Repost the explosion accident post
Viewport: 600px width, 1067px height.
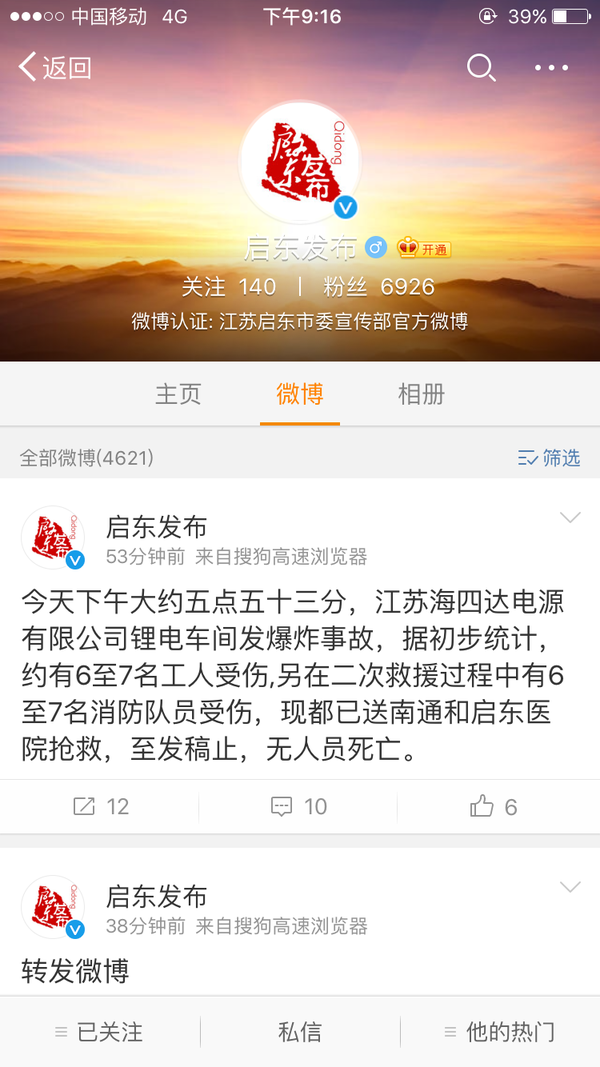(101, 806)
